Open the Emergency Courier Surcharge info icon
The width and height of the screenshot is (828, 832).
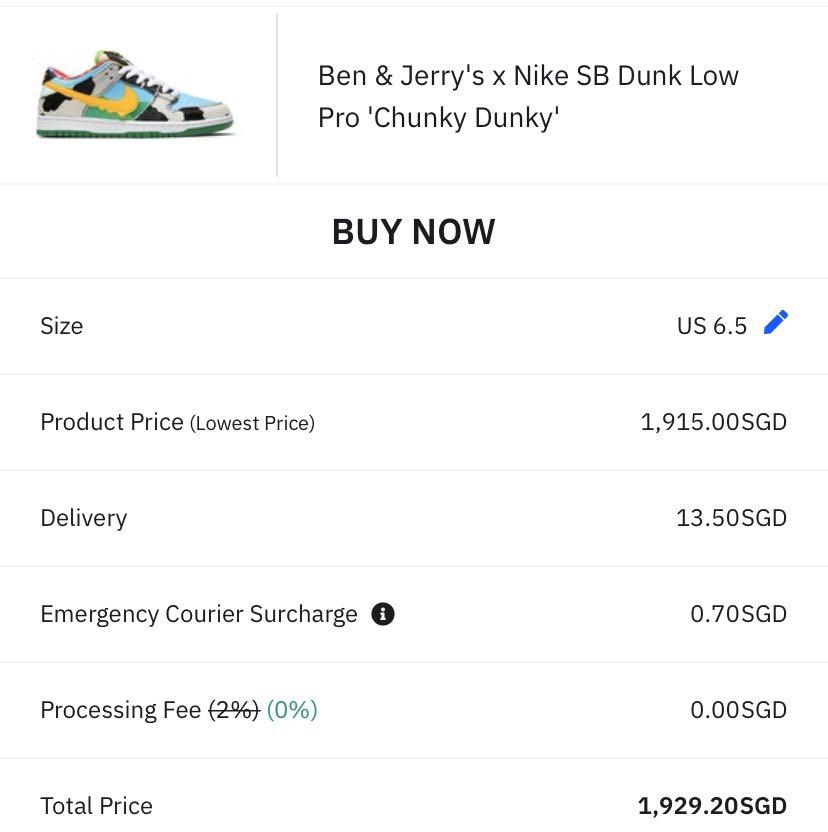coord(381,613)
